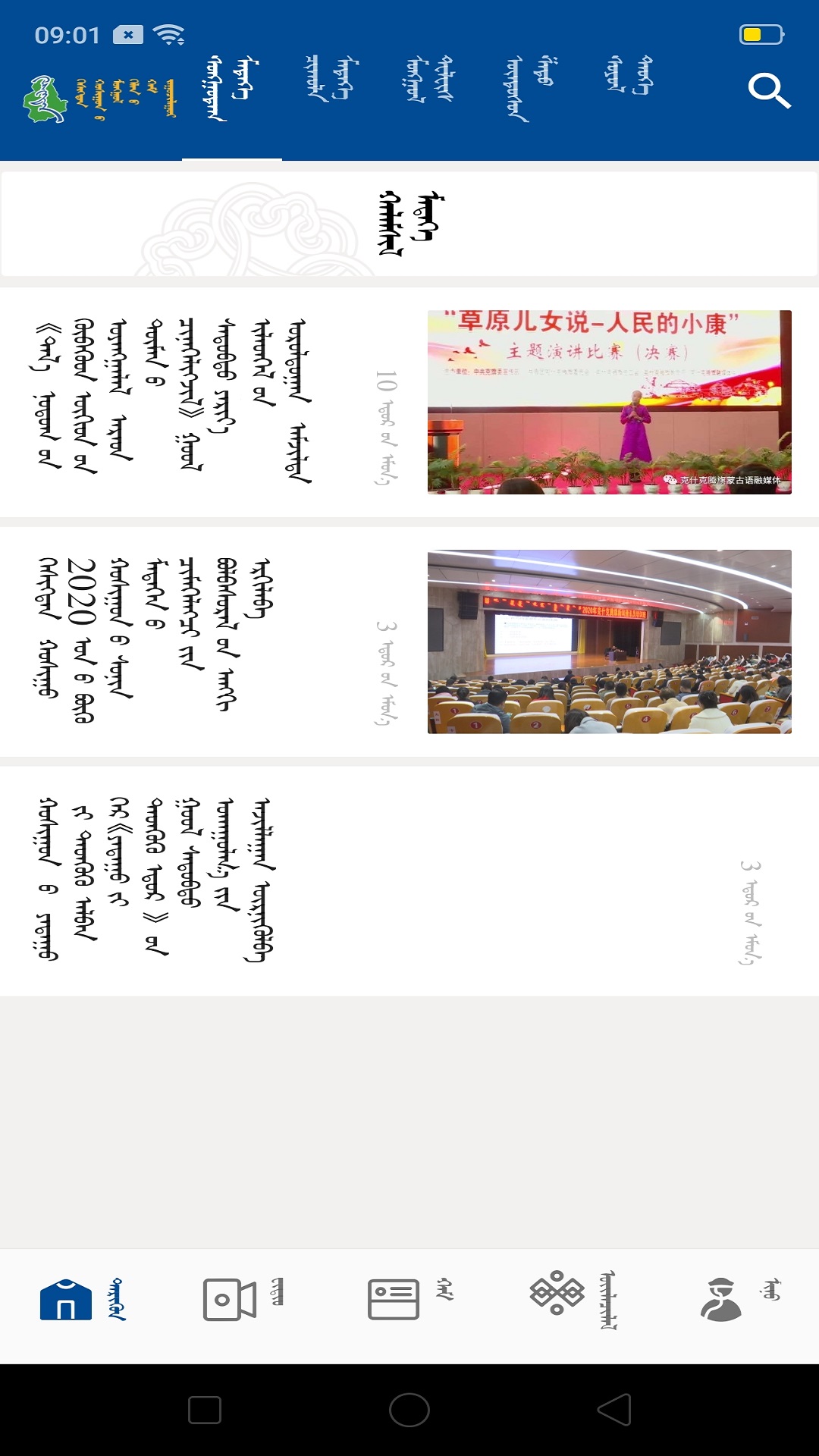Switch to the video camera tab

243,1300
